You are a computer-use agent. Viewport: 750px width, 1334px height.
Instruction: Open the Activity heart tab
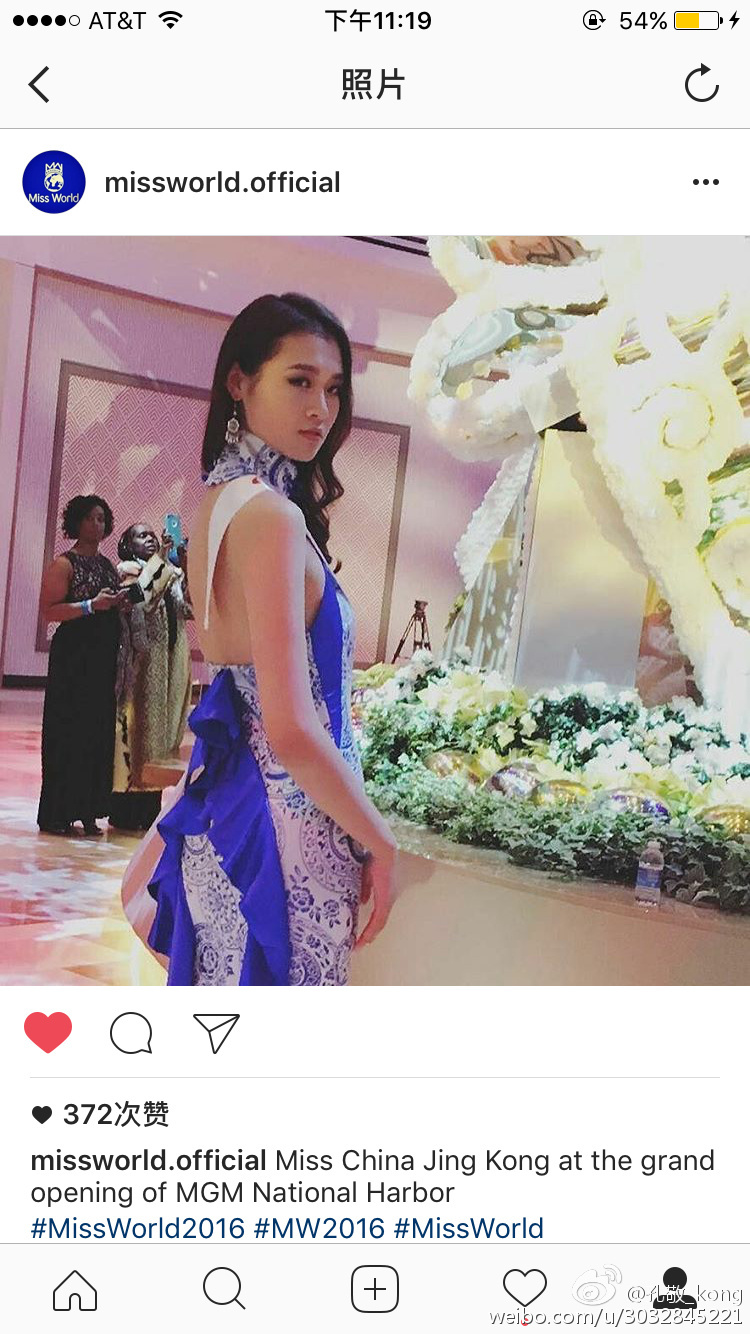click(x=524, y=1289)
